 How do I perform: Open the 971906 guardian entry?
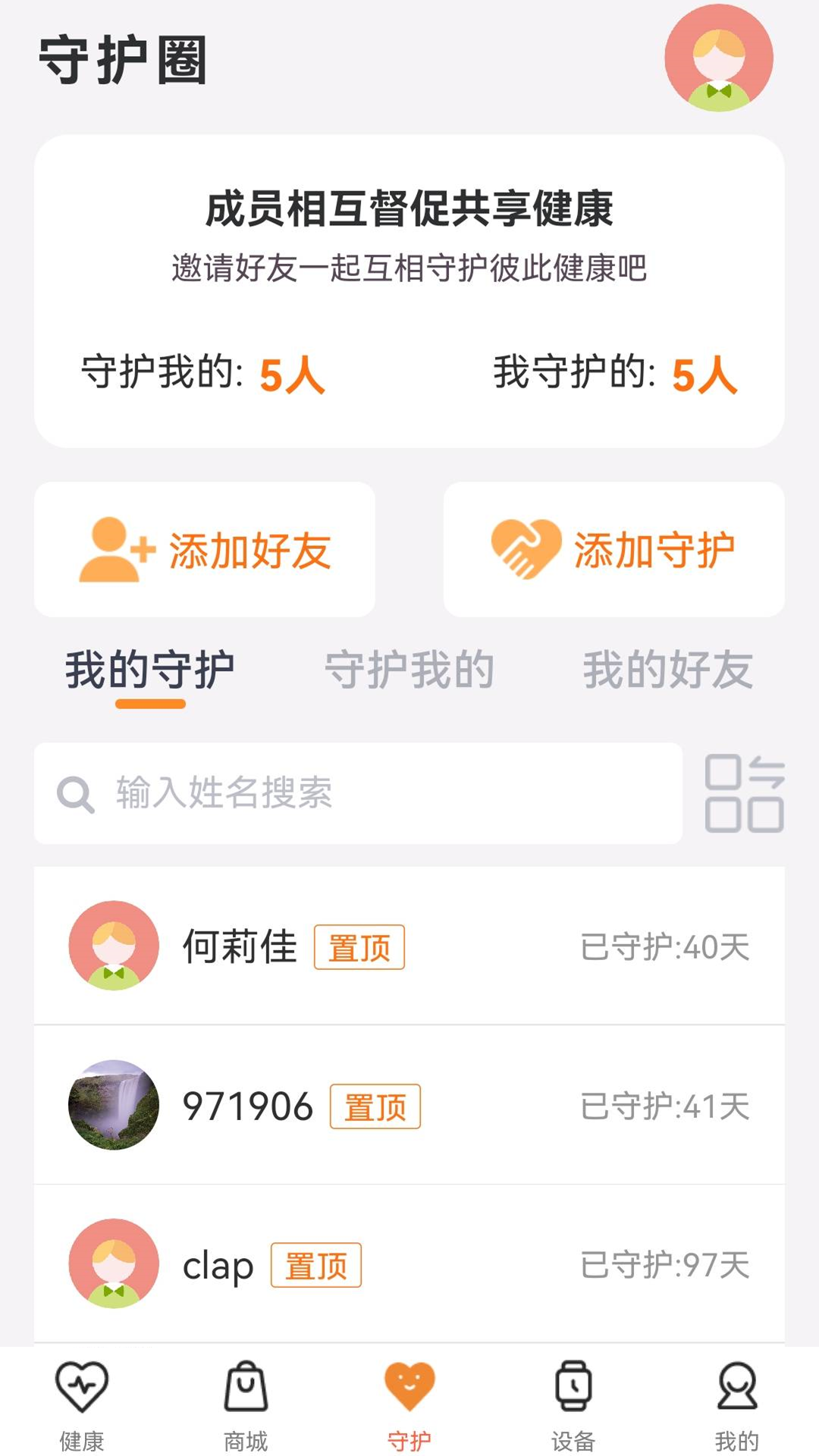[409, 1106]
